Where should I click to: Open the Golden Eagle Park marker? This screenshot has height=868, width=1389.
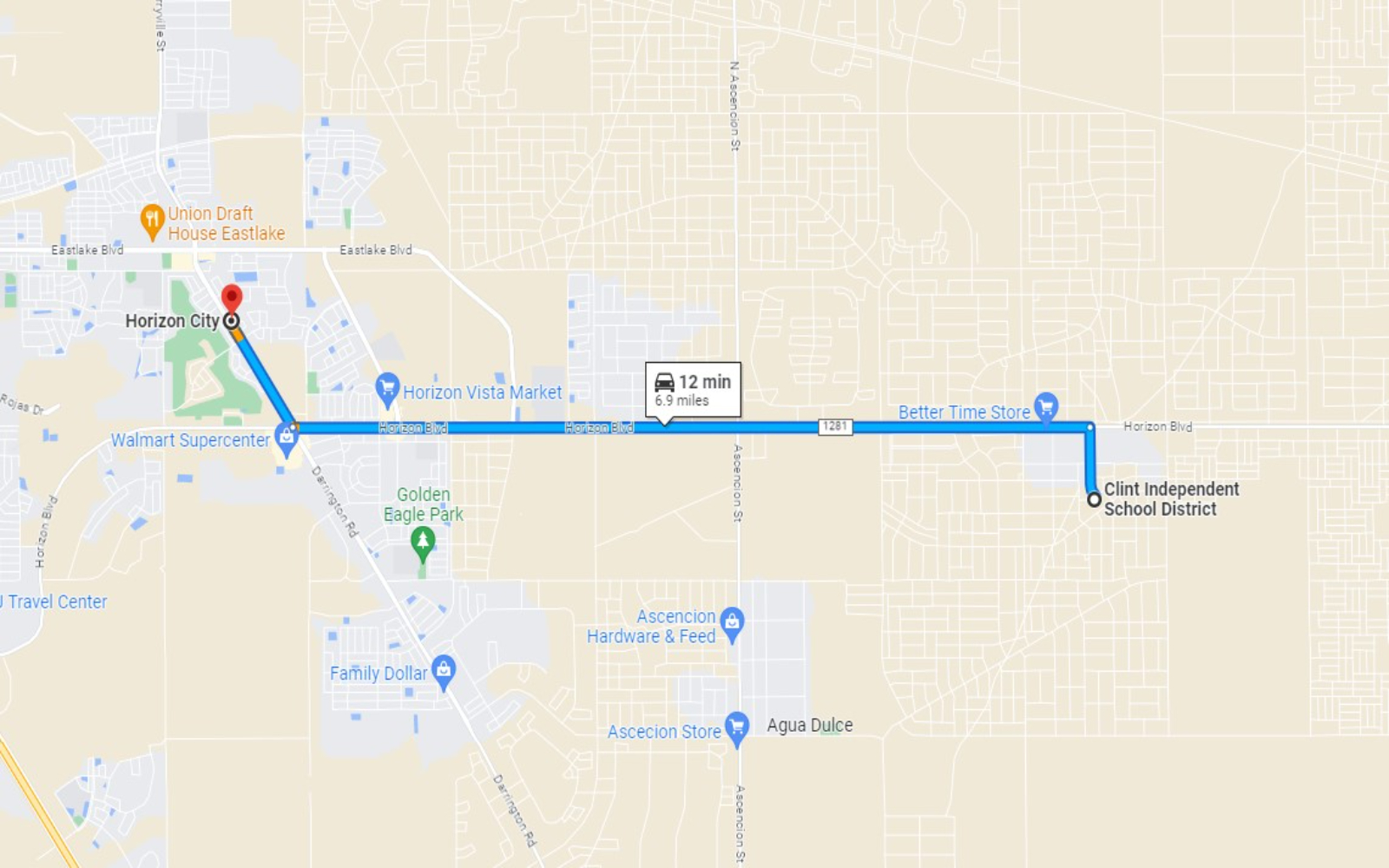[423, 542]
